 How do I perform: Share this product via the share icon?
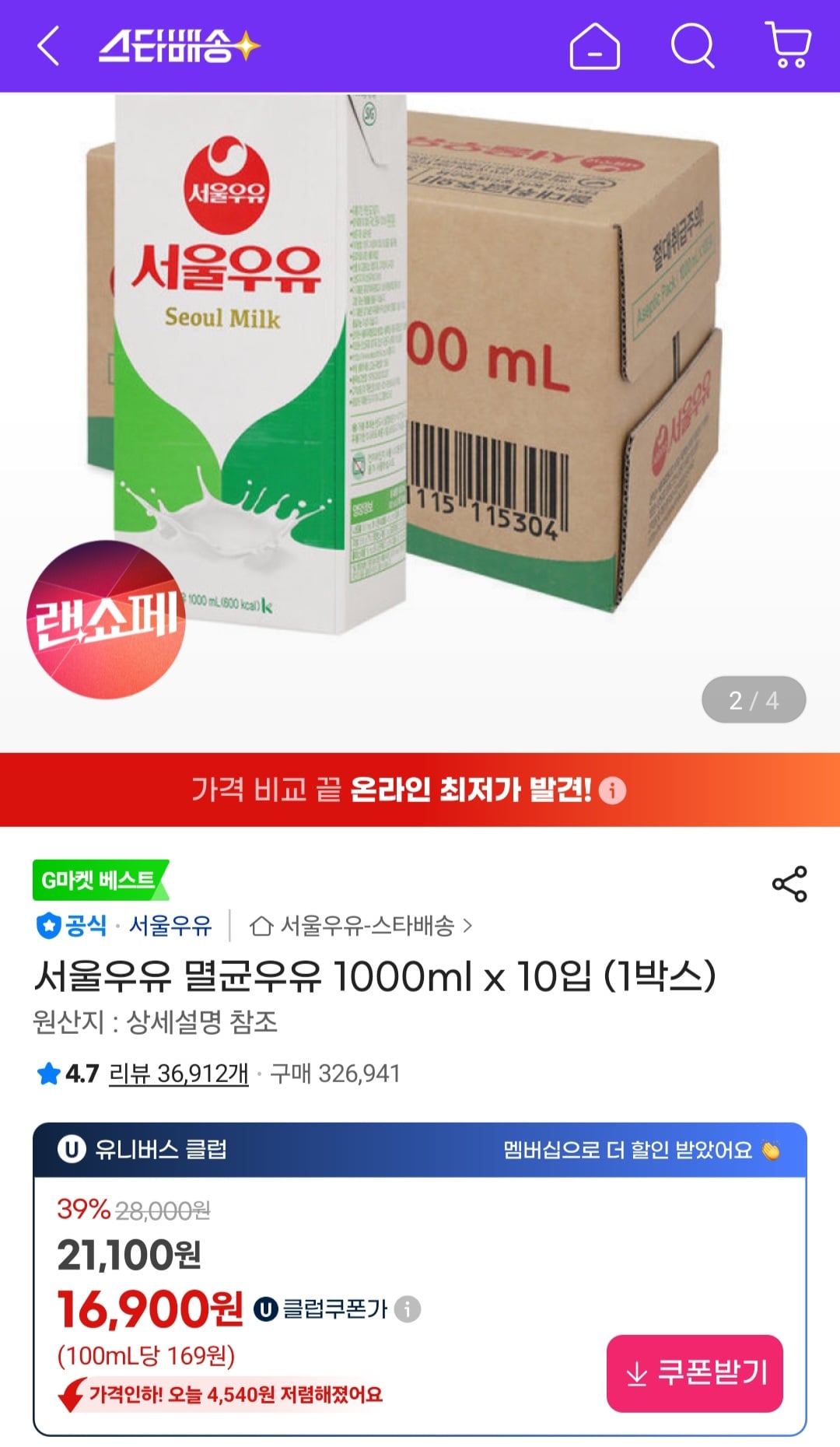click(x=788, y=883)
